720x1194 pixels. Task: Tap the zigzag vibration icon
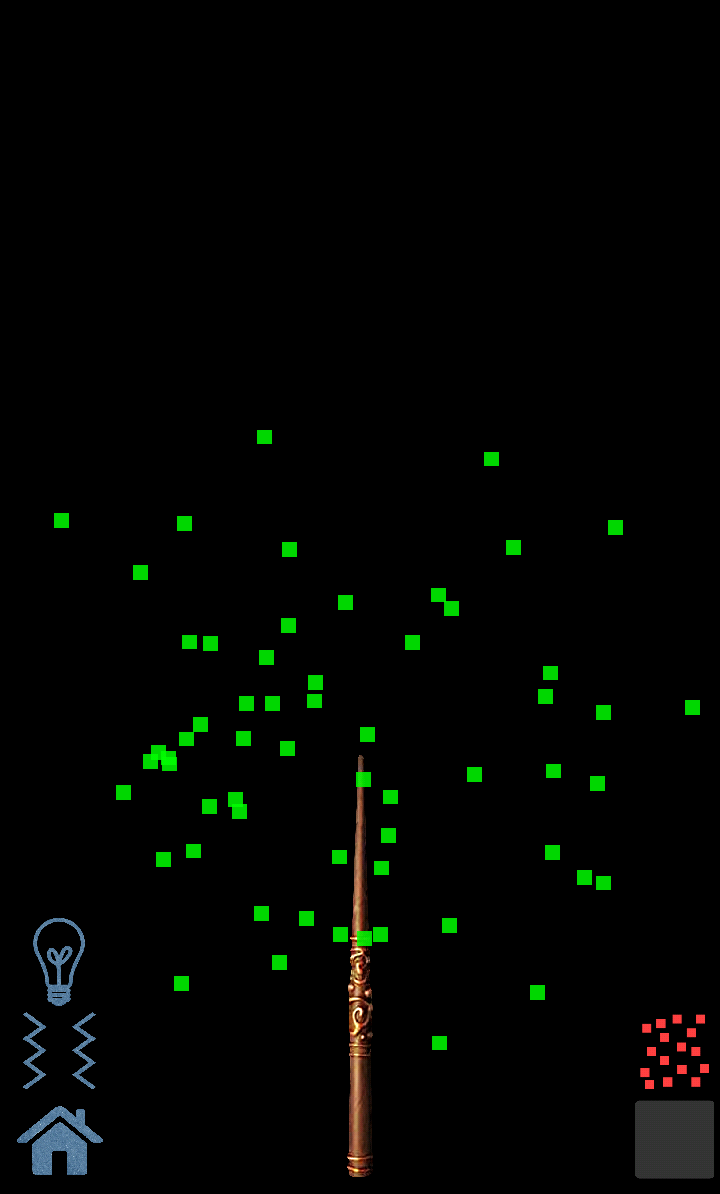[x=59, y=1050]
